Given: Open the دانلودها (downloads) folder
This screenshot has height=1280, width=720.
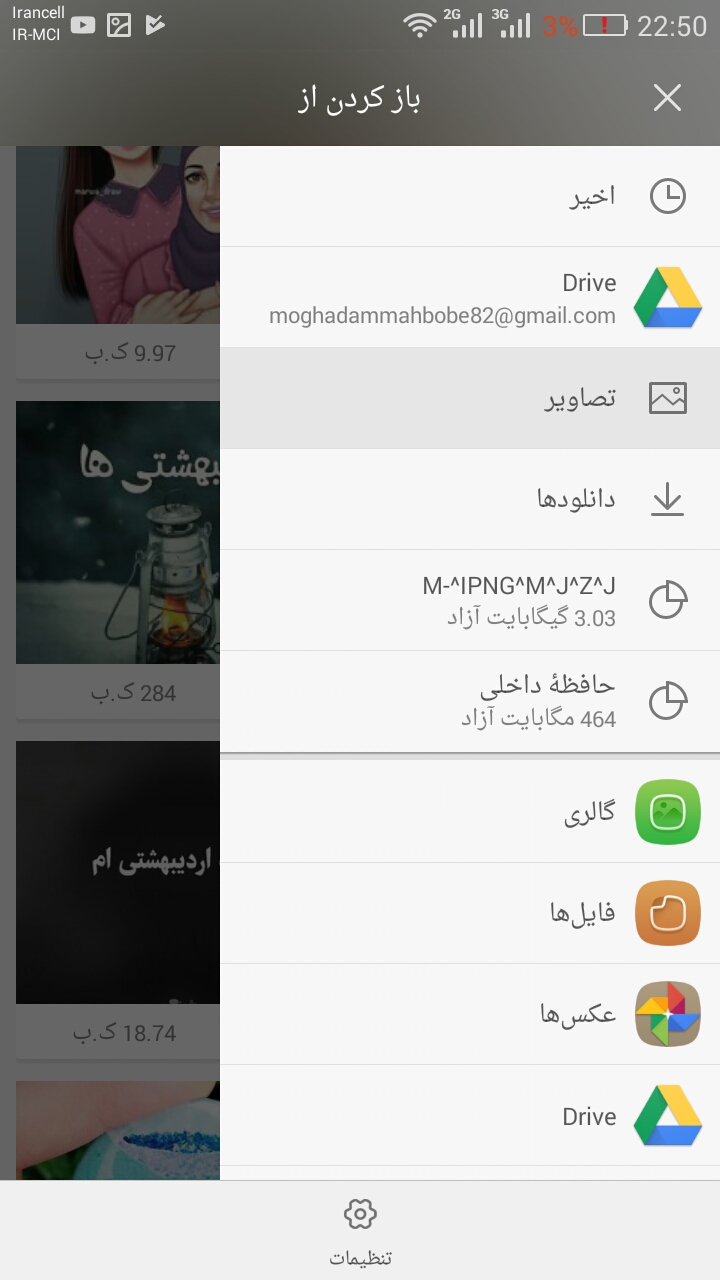Looking at the screenshot, I should tap(470, 499).
